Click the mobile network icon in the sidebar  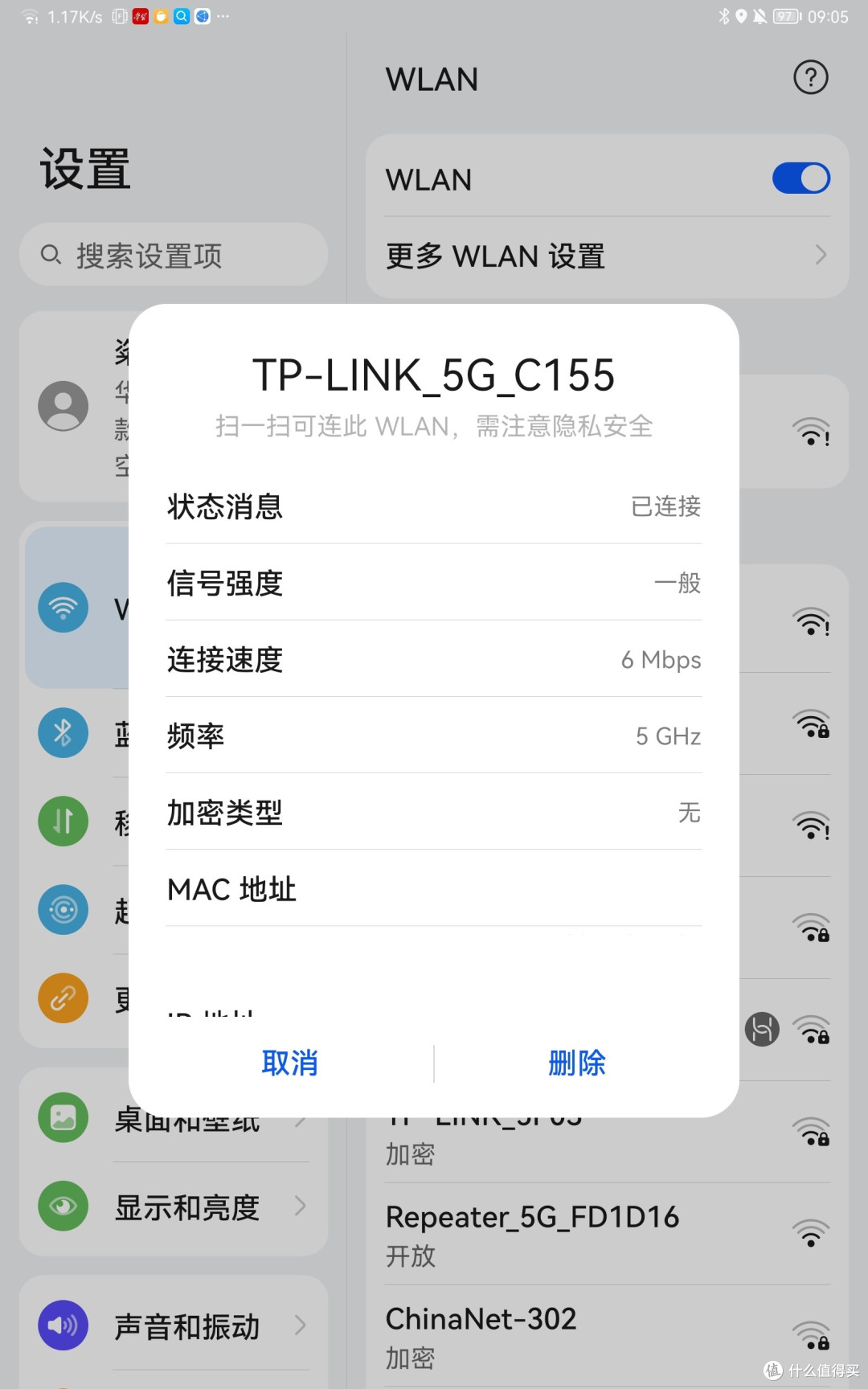coord(63,821)
